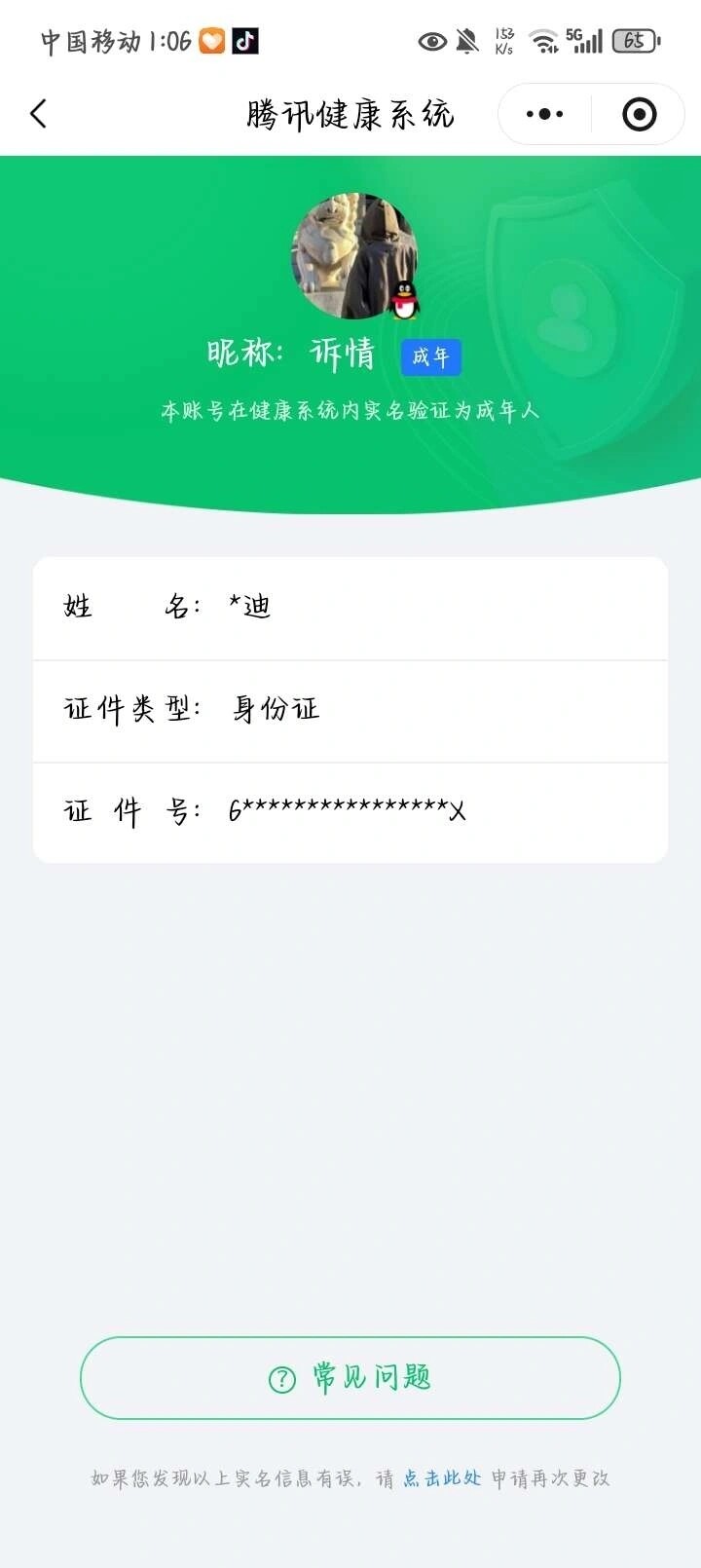Tap the back arrow to exit
Screen dimensions: 701x1568
(39, 114)
